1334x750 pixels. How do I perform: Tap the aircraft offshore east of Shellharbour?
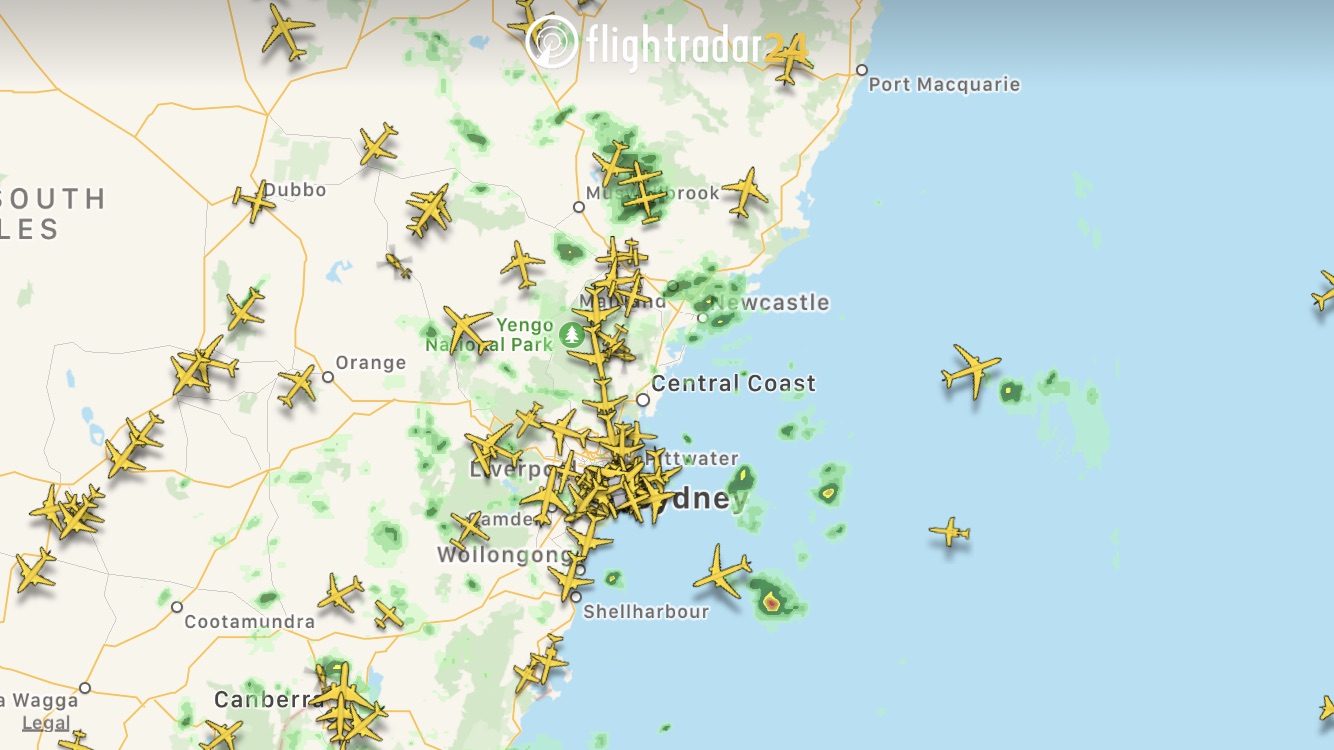click(x=721, y=572)
